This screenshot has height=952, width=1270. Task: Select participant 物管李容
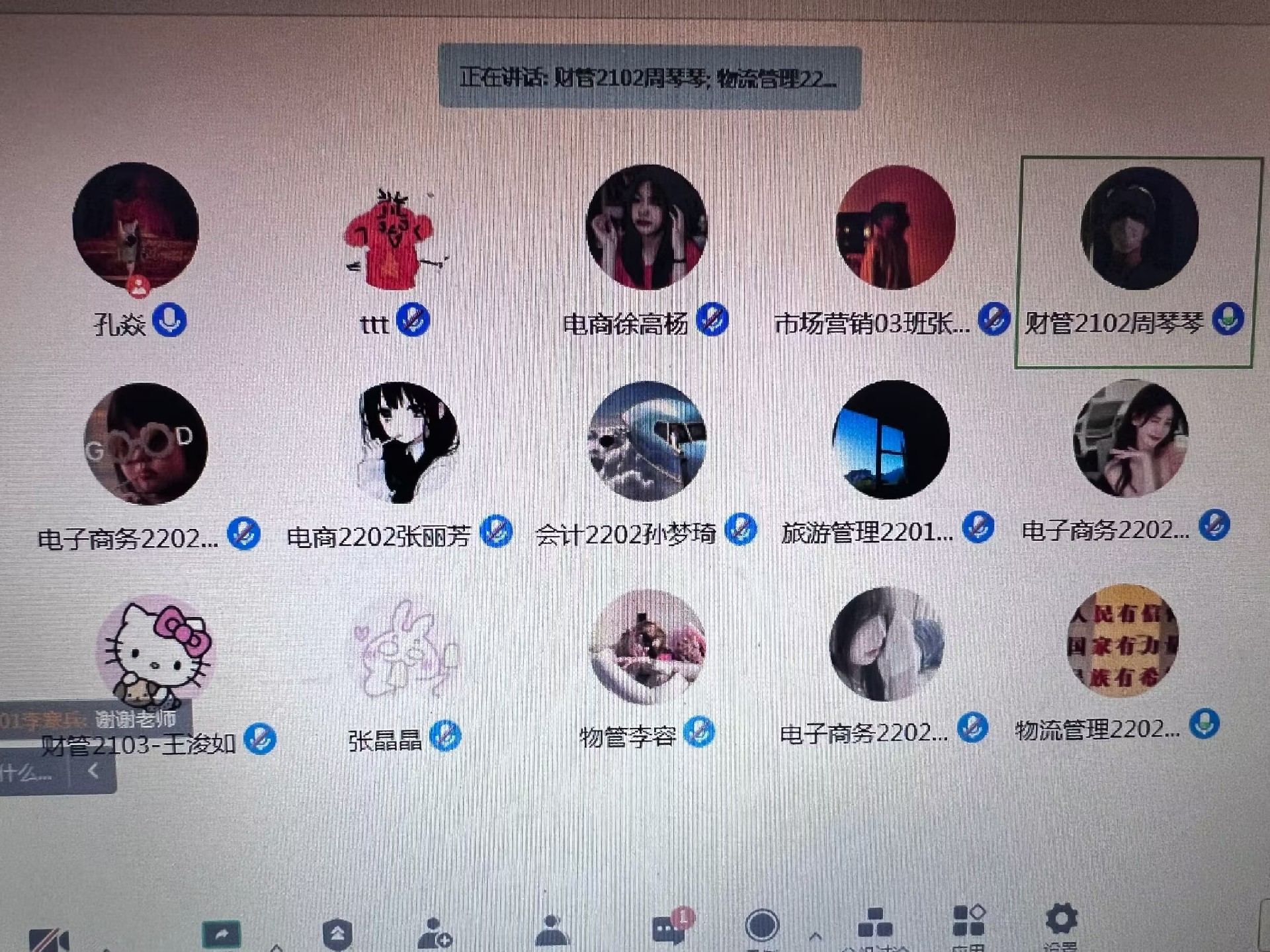(x=647, y=647)
